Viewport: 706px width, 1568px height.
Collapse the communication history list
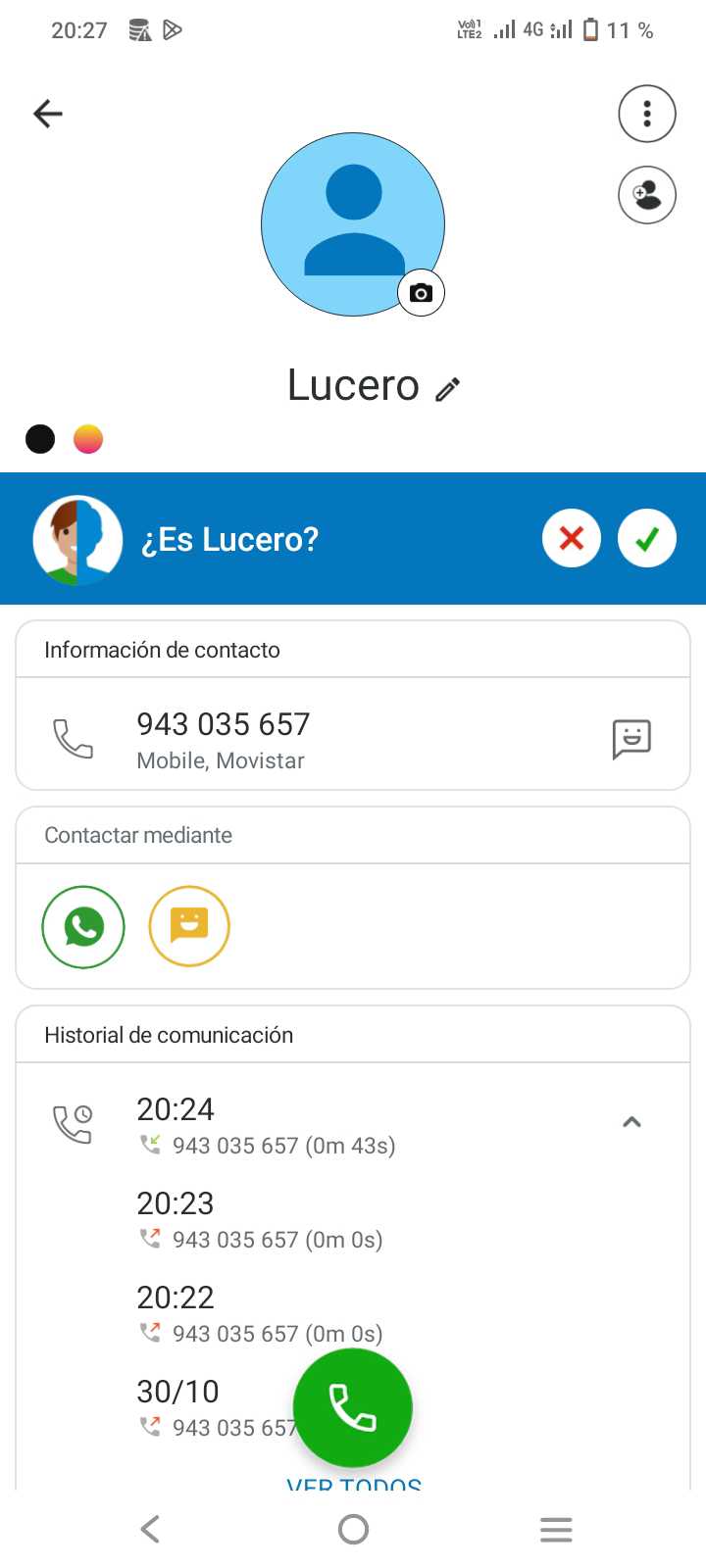pos(631,1122)
